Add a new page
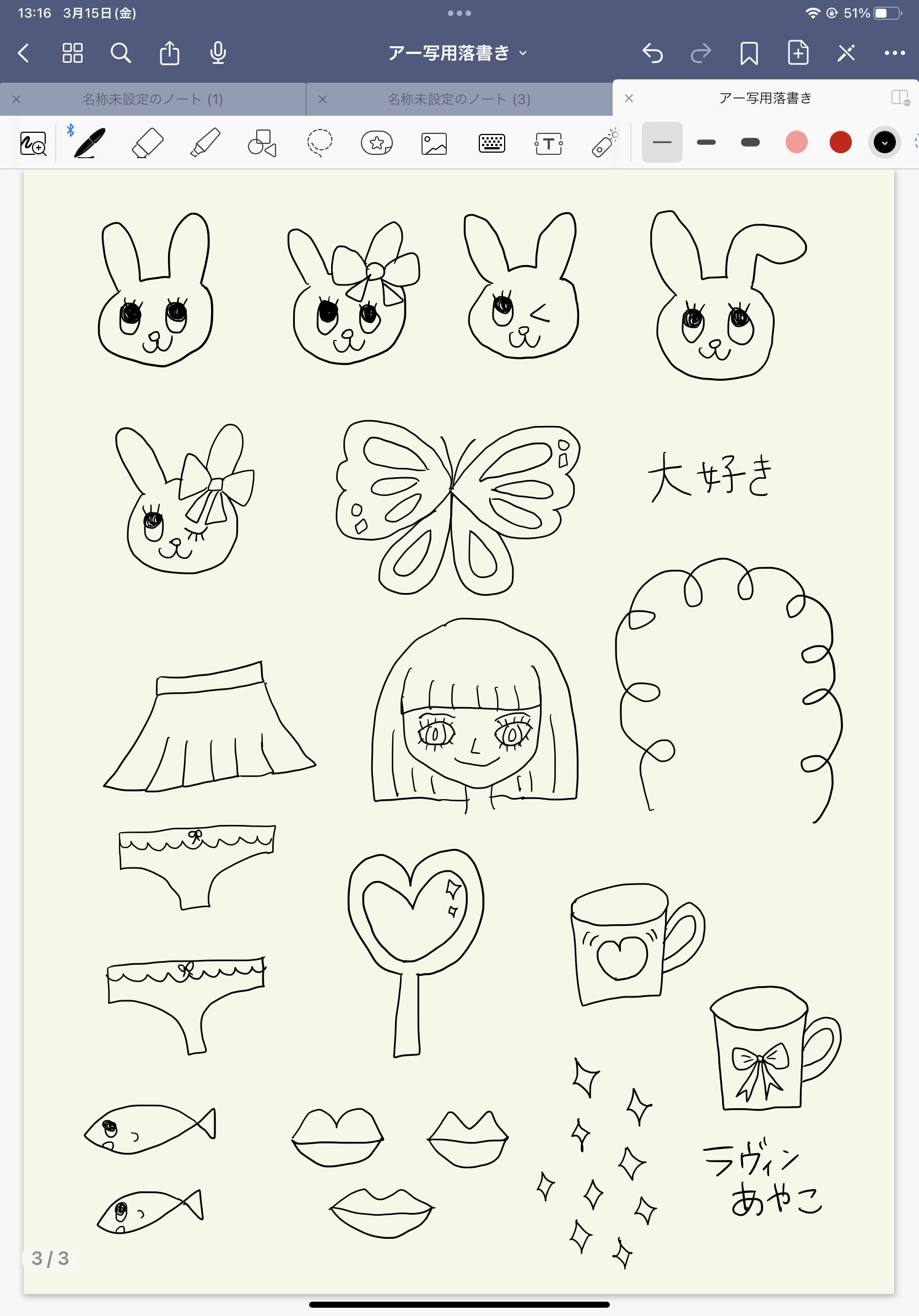 point(798,53)
